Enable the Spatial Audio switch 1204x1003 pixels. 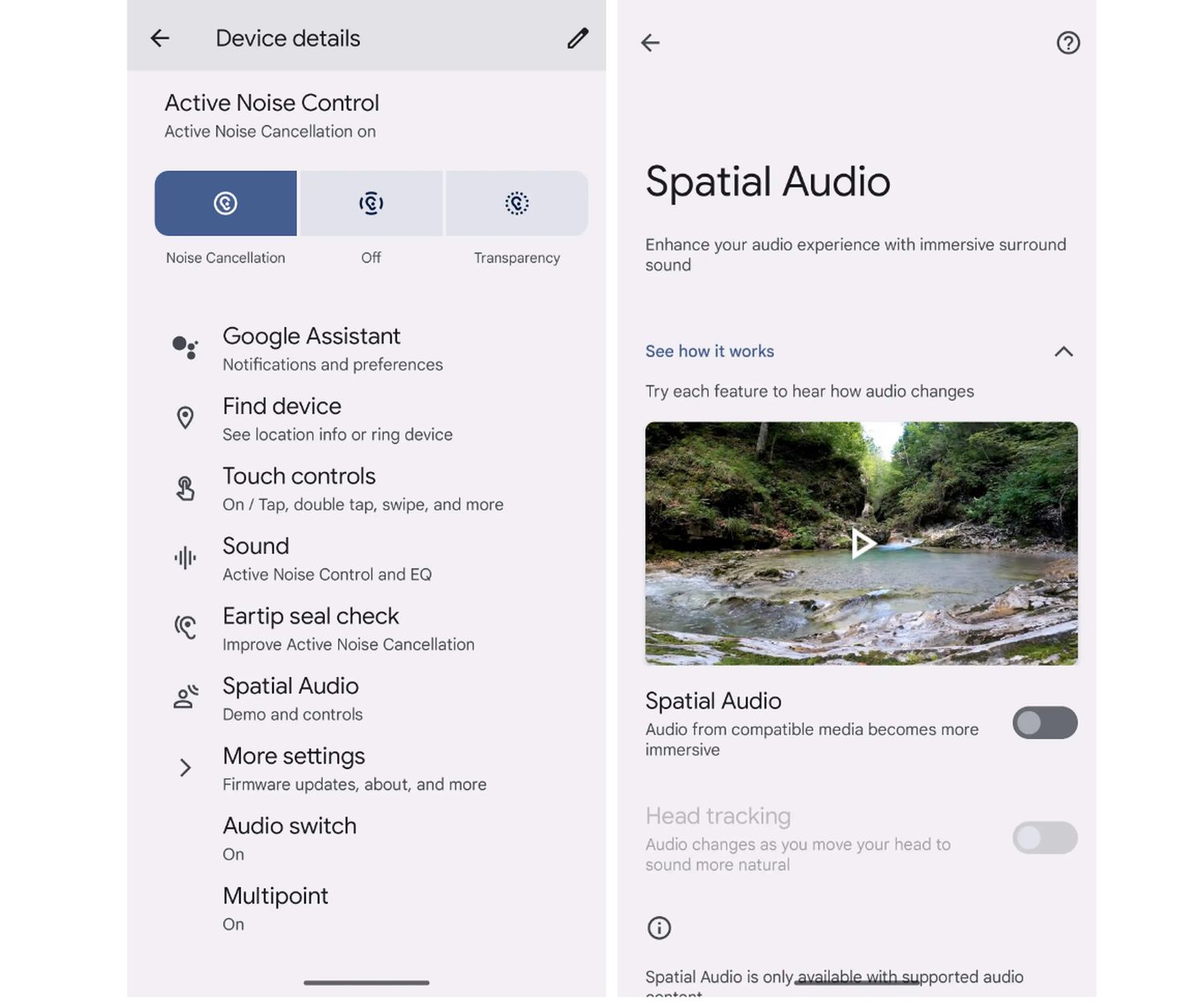tap(1044, 723)
